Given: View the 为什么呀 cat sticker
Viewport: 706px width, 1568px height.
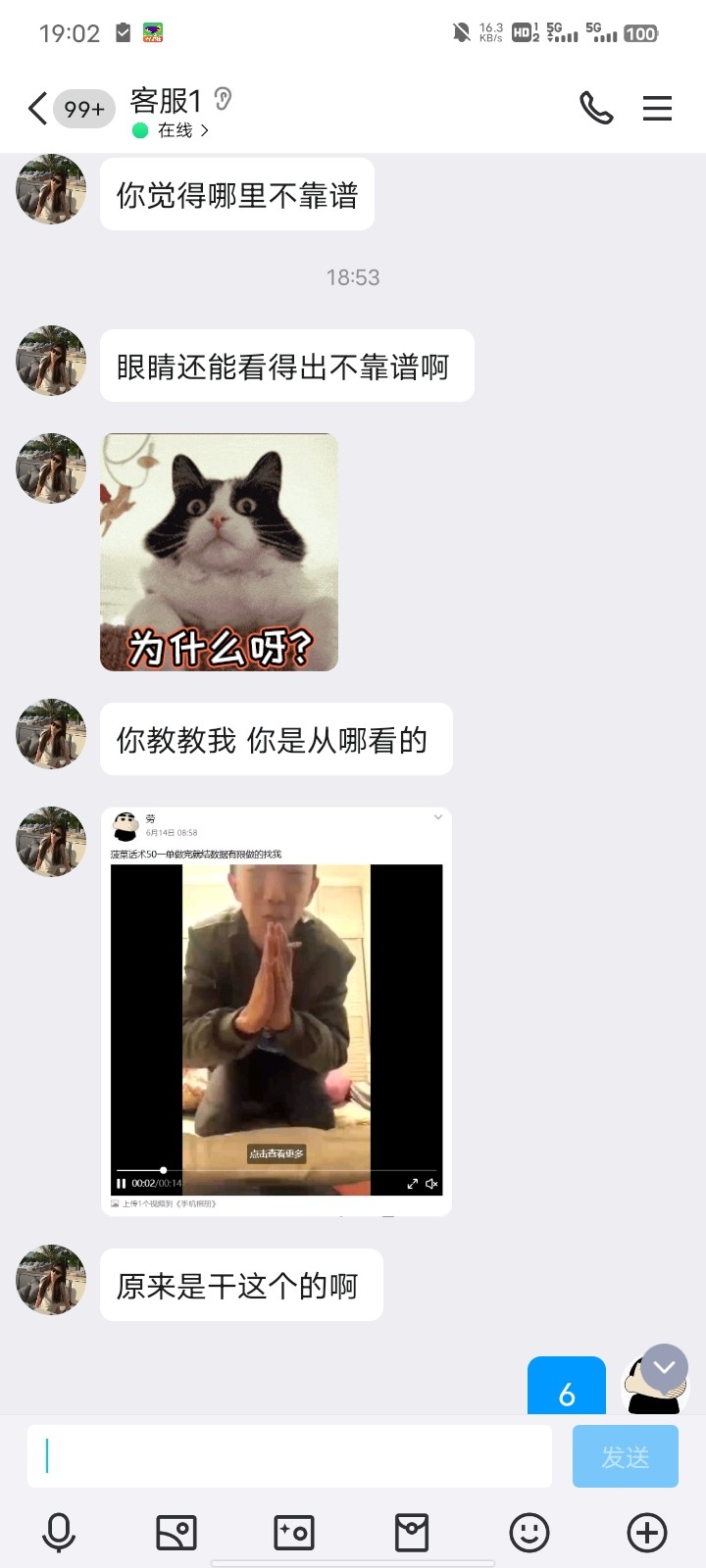Looking at the screenshot, I should pos(219,552).
